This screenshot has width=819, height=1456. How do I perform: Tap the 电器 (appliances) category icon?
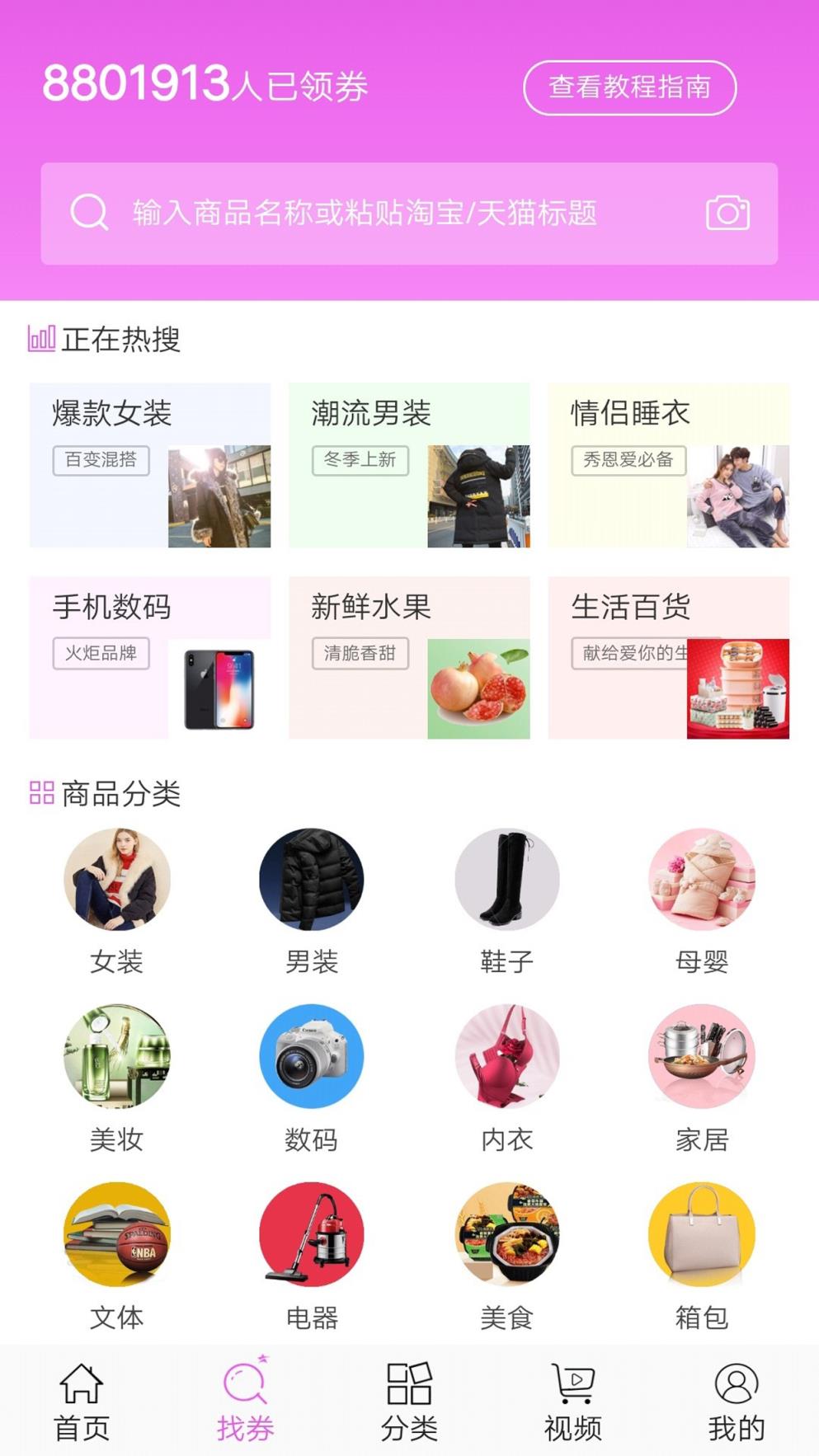311,1233
